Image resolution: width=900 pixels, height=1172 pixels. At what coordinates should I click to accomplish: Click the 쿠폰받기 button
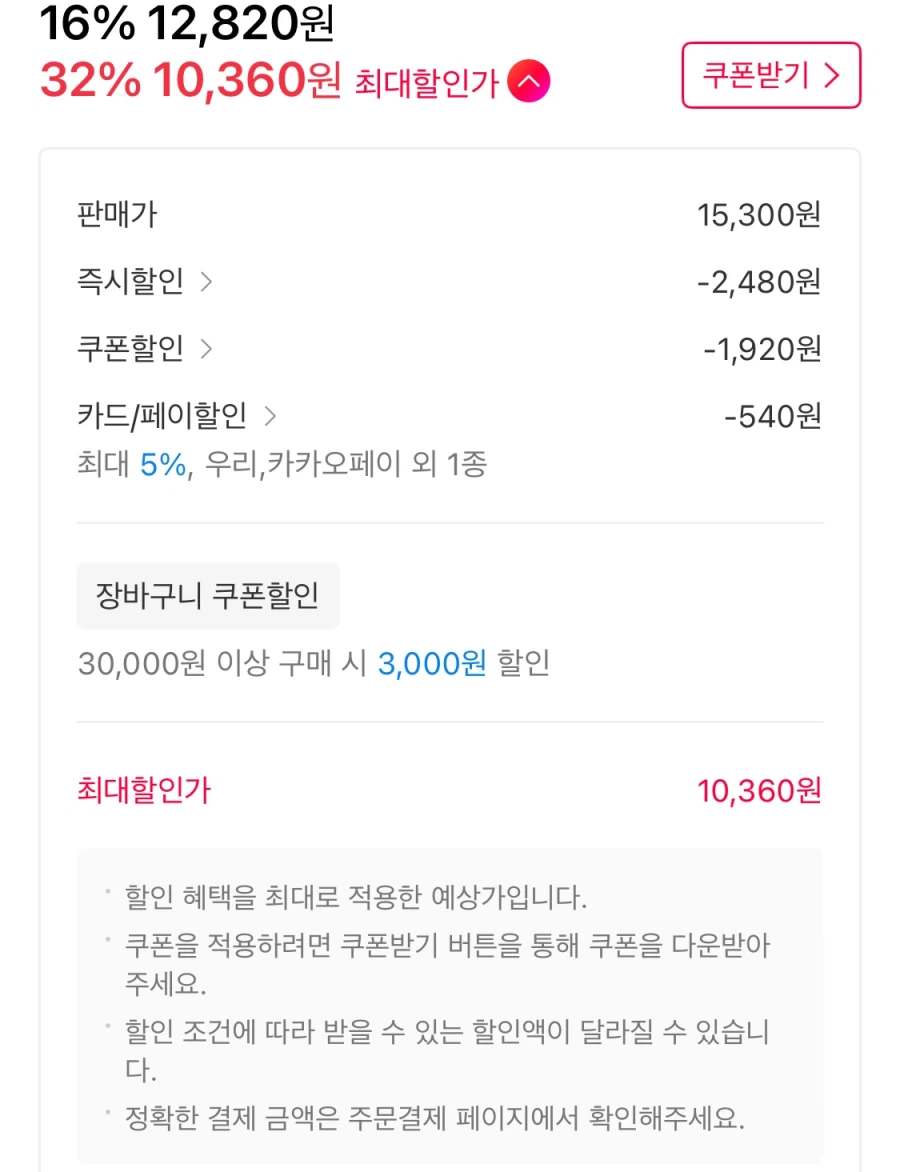770,76
